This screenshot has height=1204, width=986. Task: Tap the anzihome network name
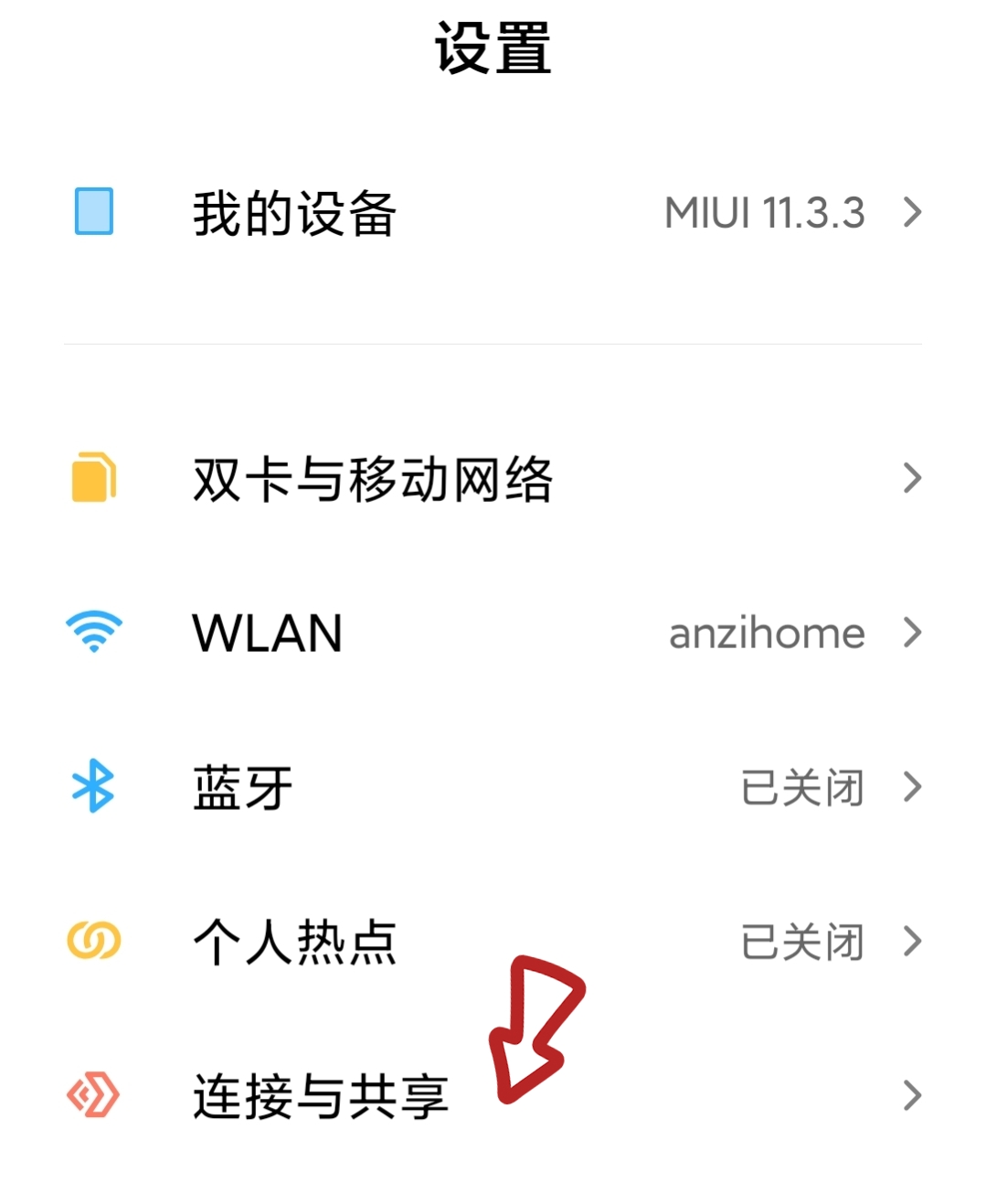tap(766, 632)
